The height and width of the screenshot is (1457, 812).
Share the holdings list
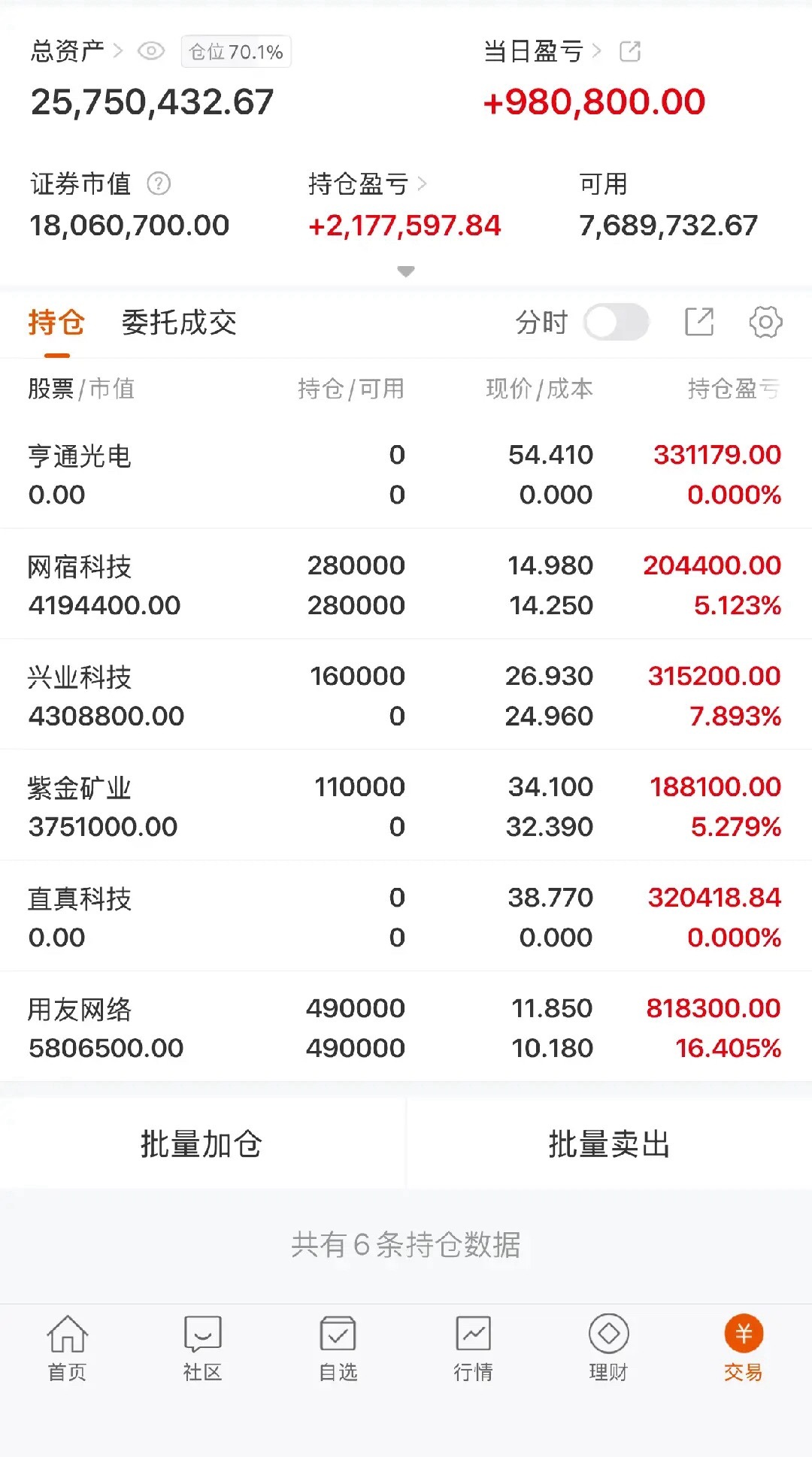(x=699, y=323)
